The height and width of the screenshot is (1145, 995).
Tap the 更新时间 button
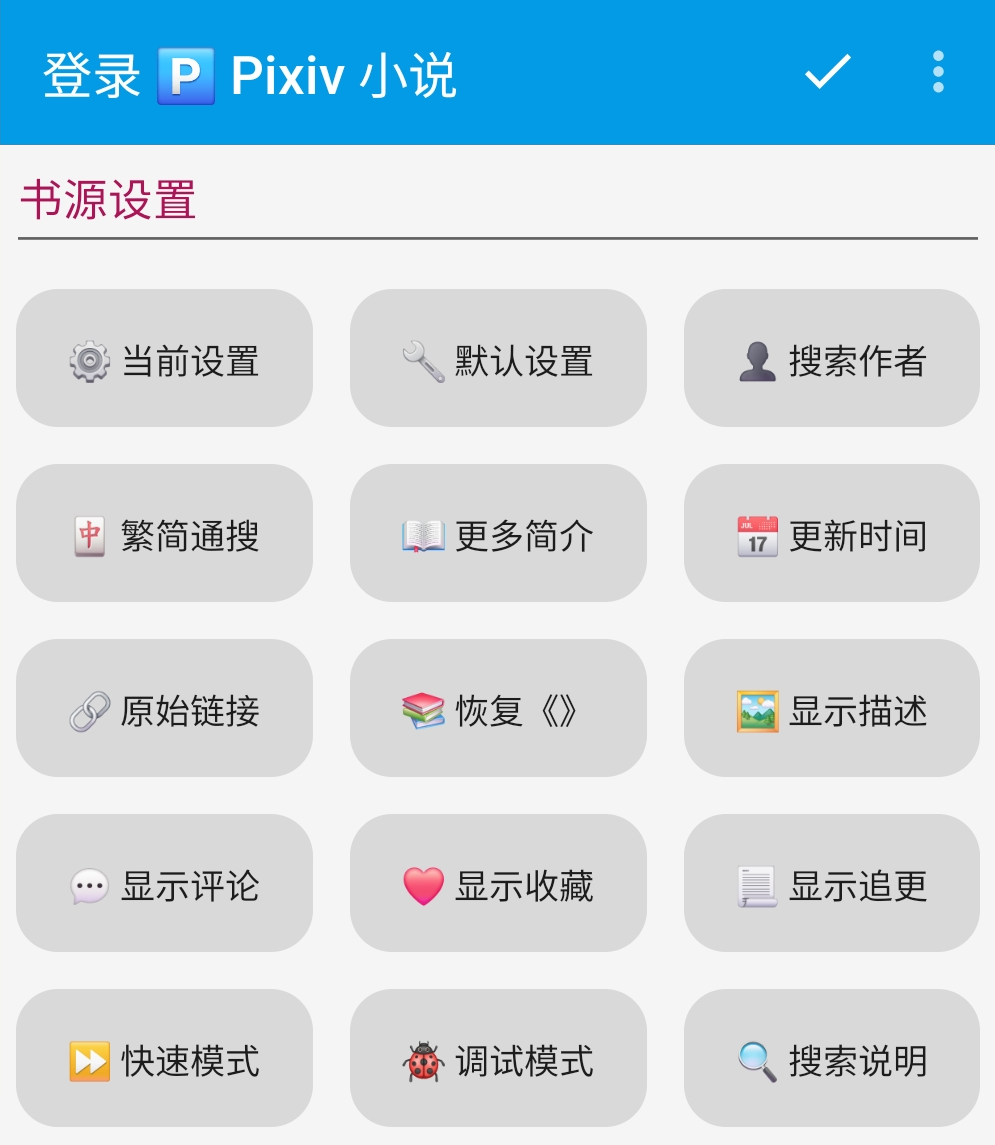tap(831, 534)
